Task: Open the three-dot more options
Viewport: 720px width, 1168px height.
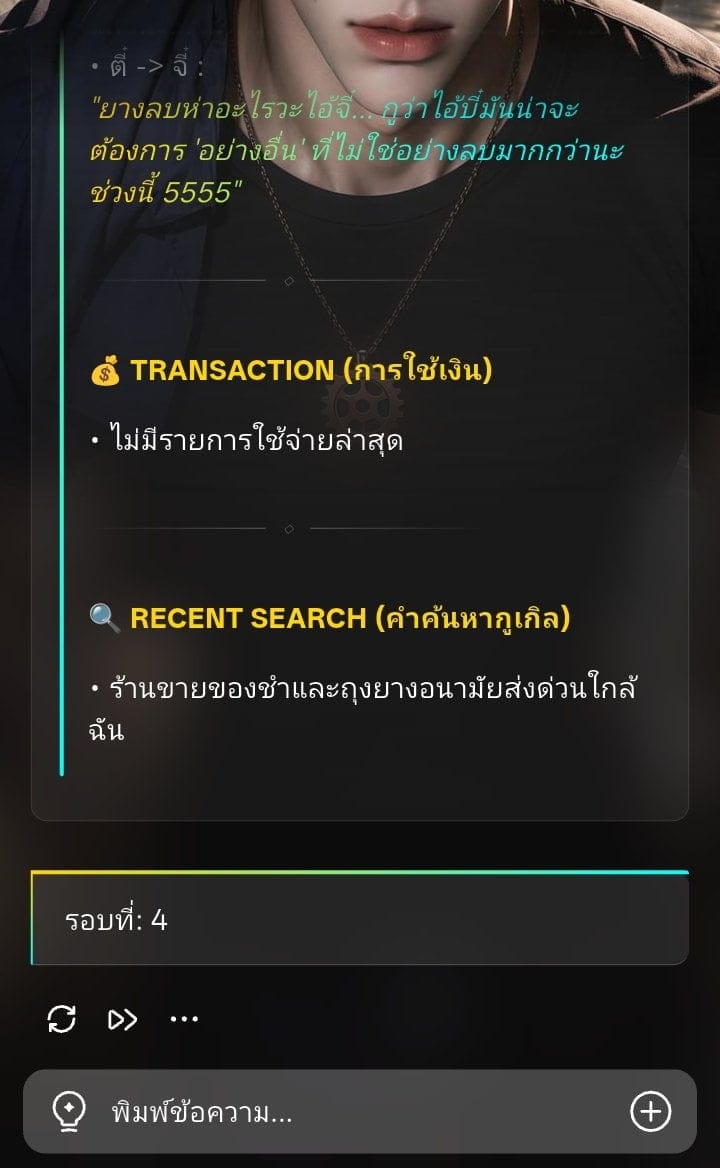Action: [x=184, y=1019]
